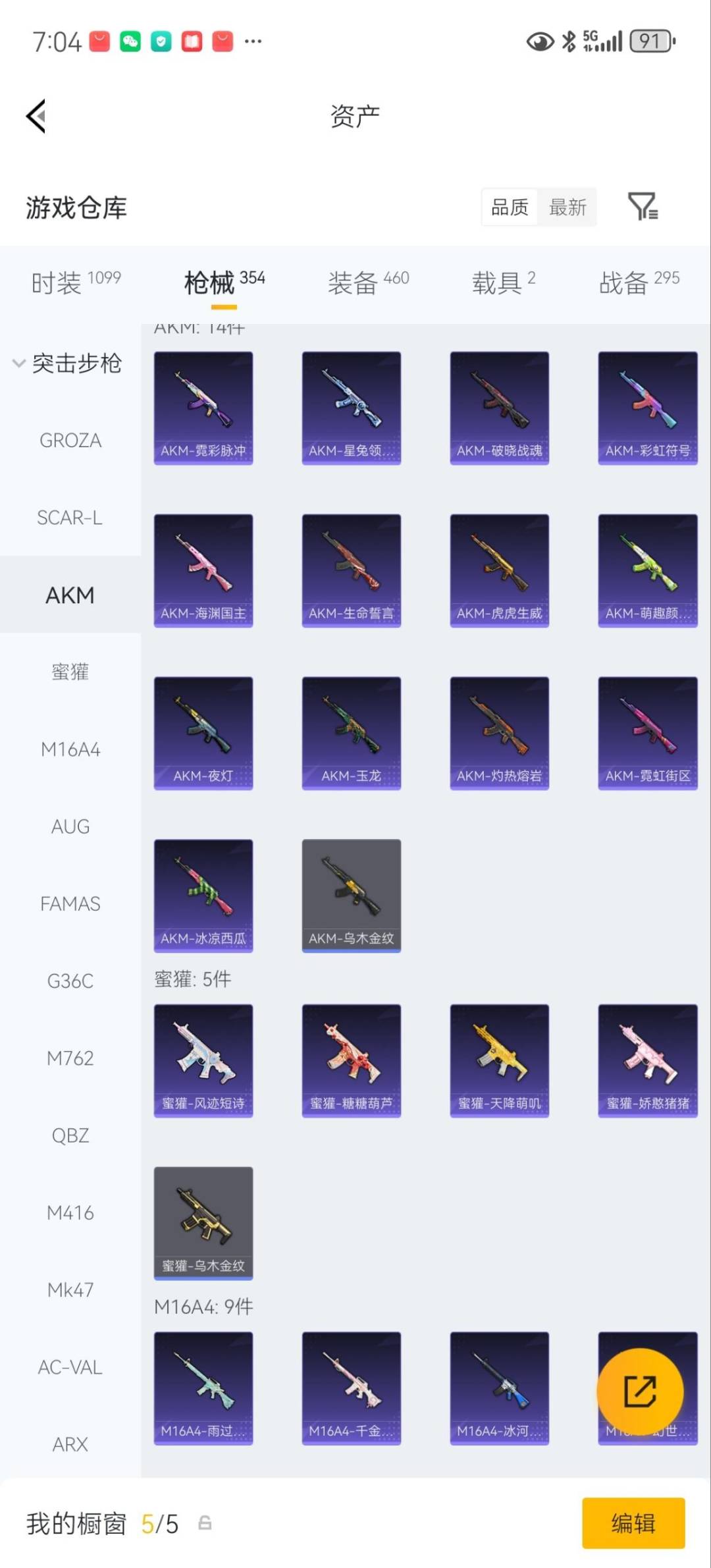The image size is (711, 1568).
Task: View the AKM-虎虎生威 skin
Action: [x=500, y=571]
